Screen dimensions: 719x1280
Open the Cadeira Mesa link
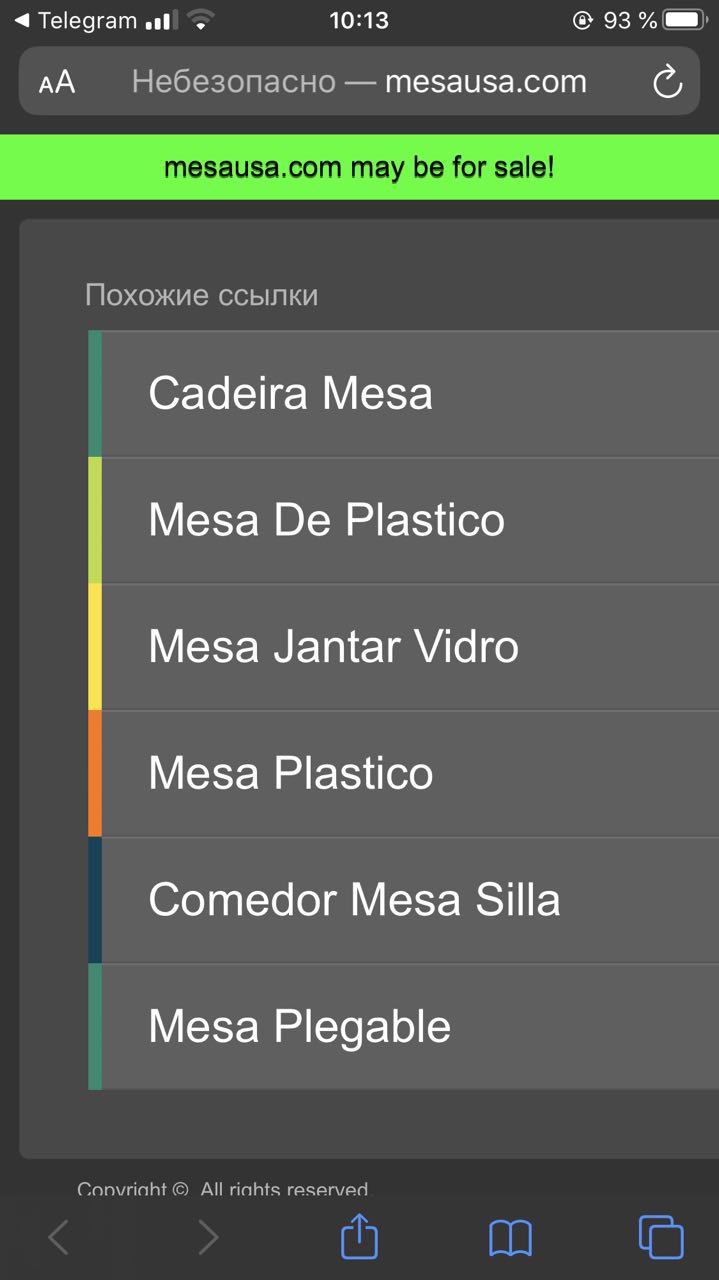(403, 394)
